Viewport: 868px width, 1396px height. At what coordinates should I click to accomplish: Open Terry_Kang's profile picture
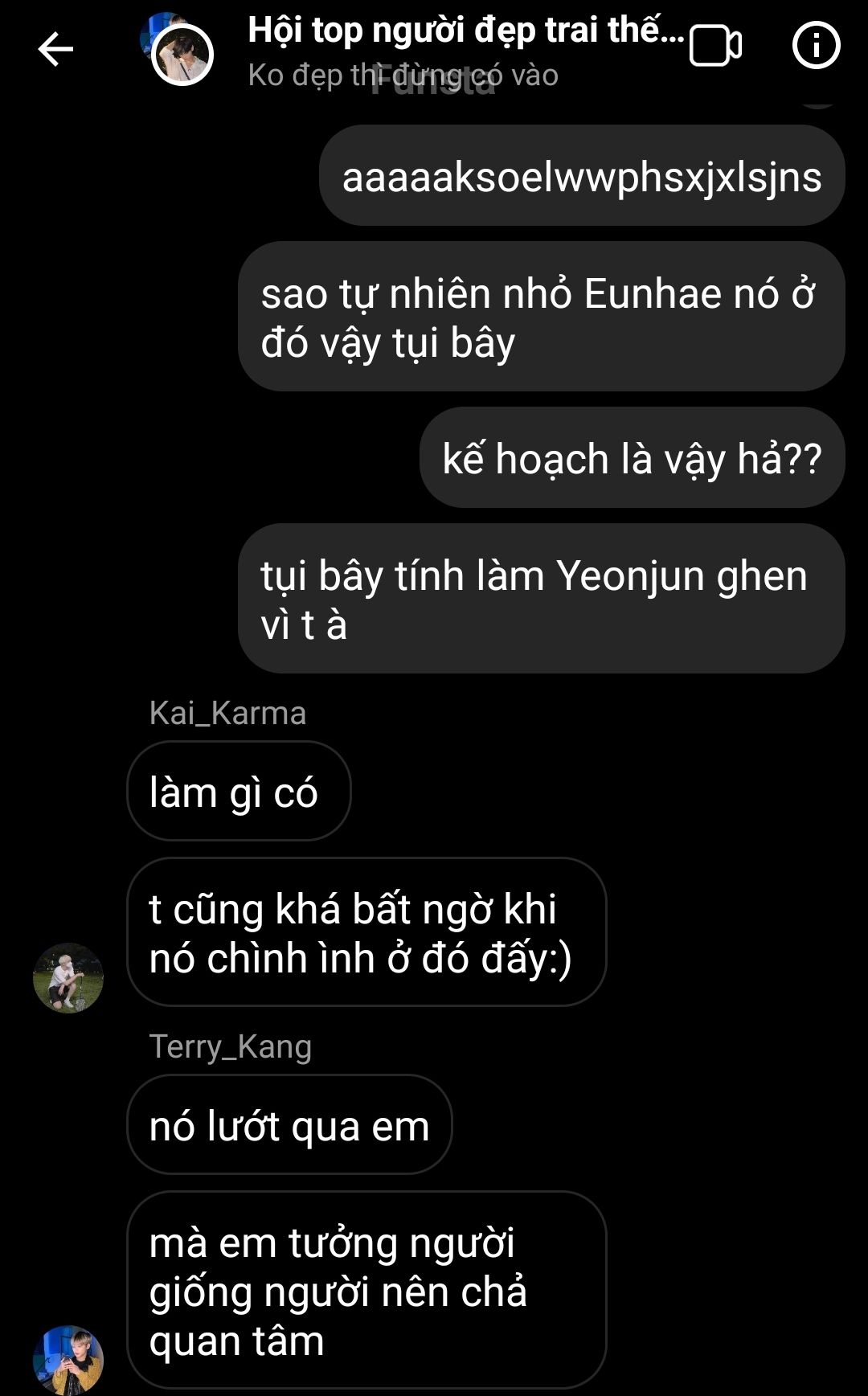tap(68, 1360)
